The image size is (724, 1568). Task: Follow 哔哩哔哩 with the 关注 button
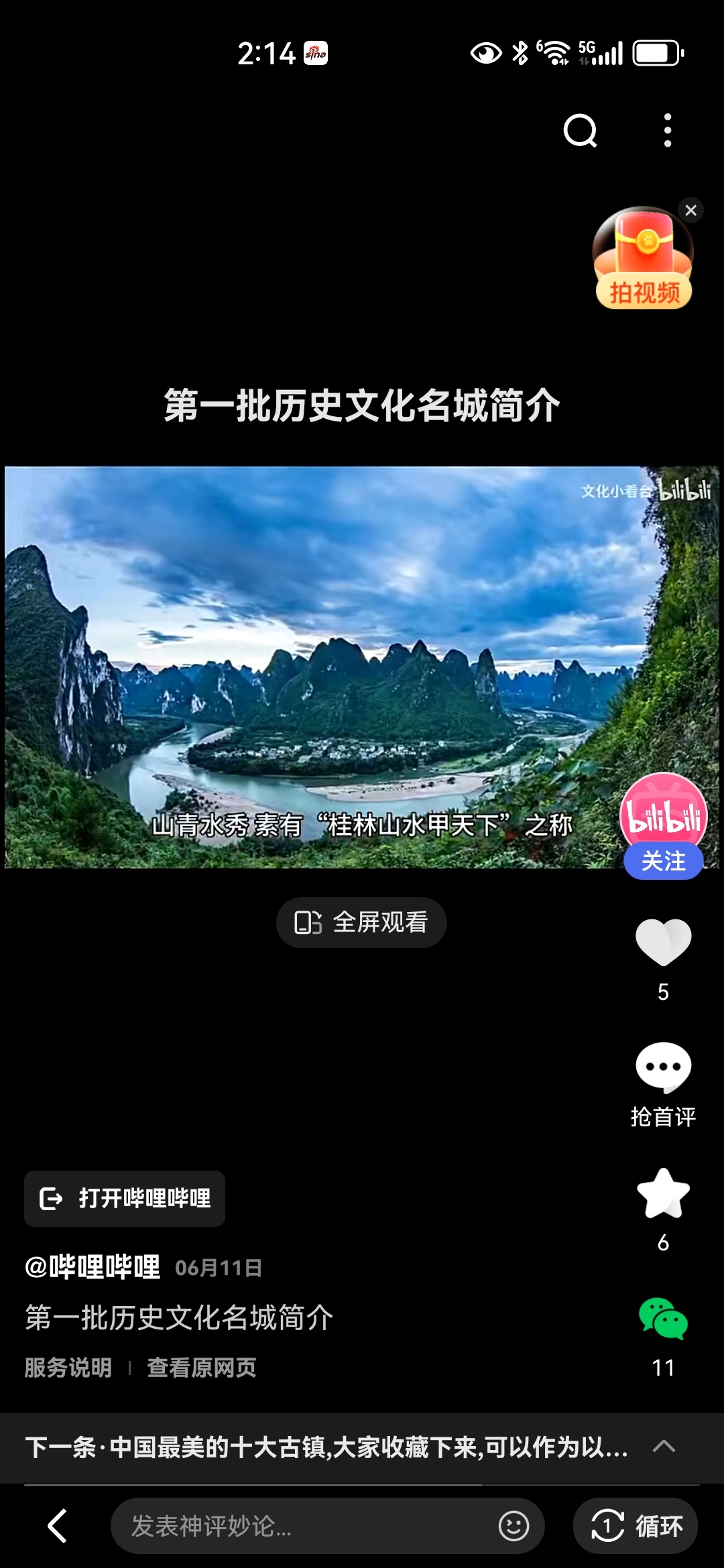tap(663, 861)
